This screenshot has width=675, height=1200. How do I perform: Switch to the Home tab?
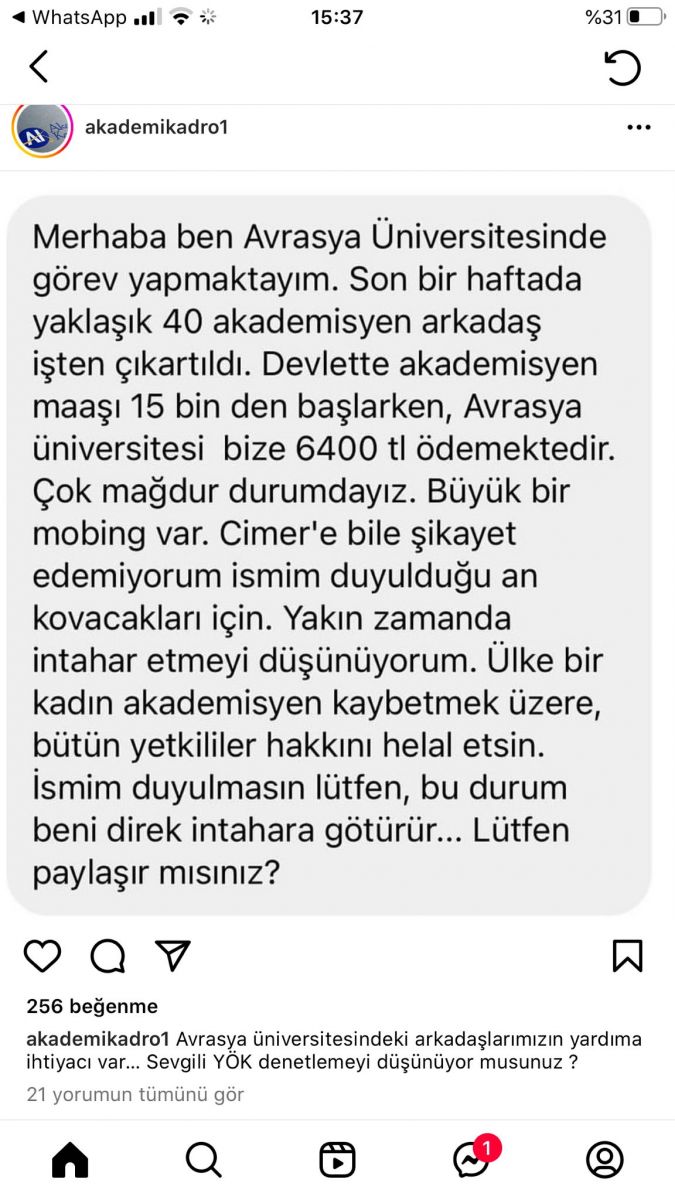(x=70, y=1160)
